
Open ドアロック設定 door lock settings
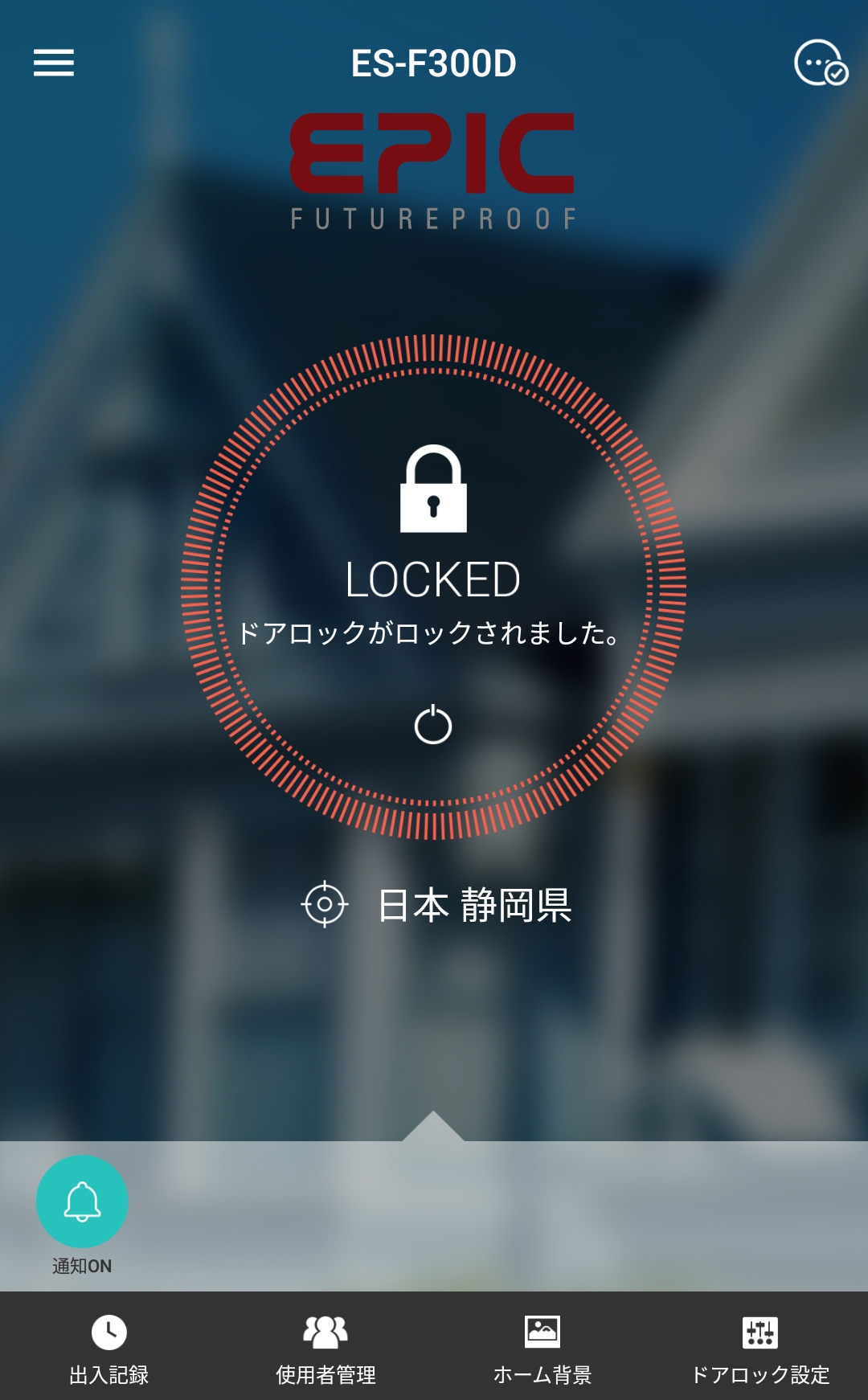click(x=759, y=1347)
